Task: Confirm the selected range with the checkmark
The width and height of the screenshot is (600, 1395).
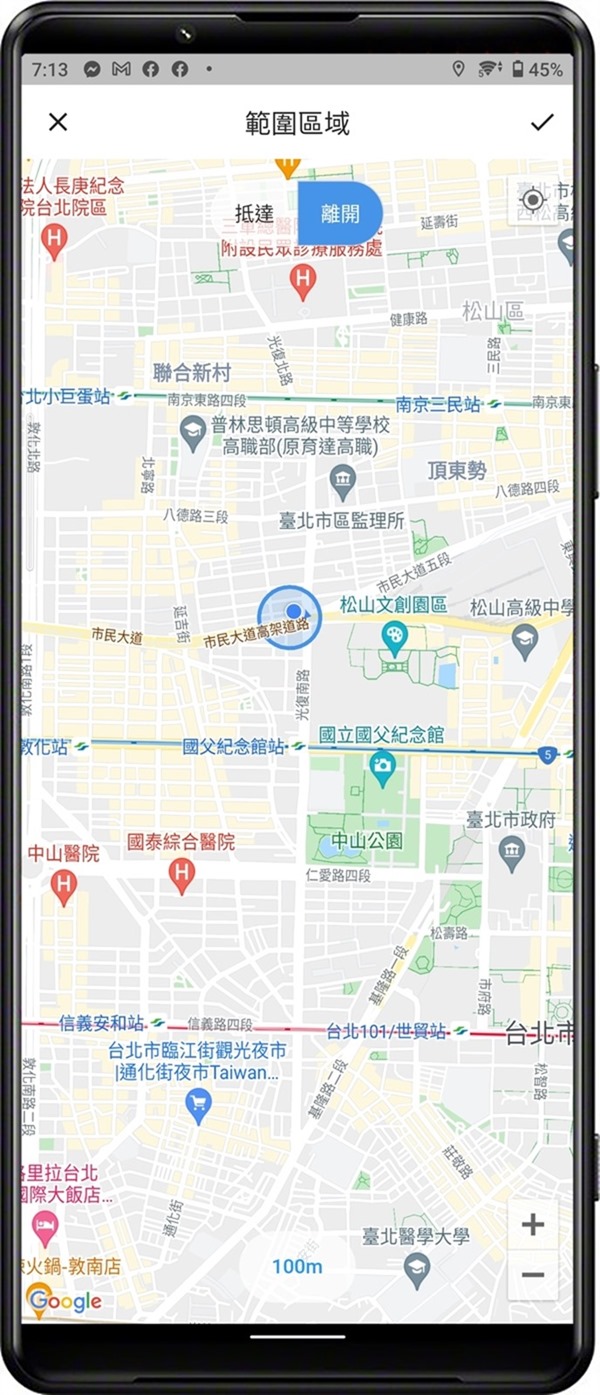Action: pyautogui.click(x=542, y=122)
